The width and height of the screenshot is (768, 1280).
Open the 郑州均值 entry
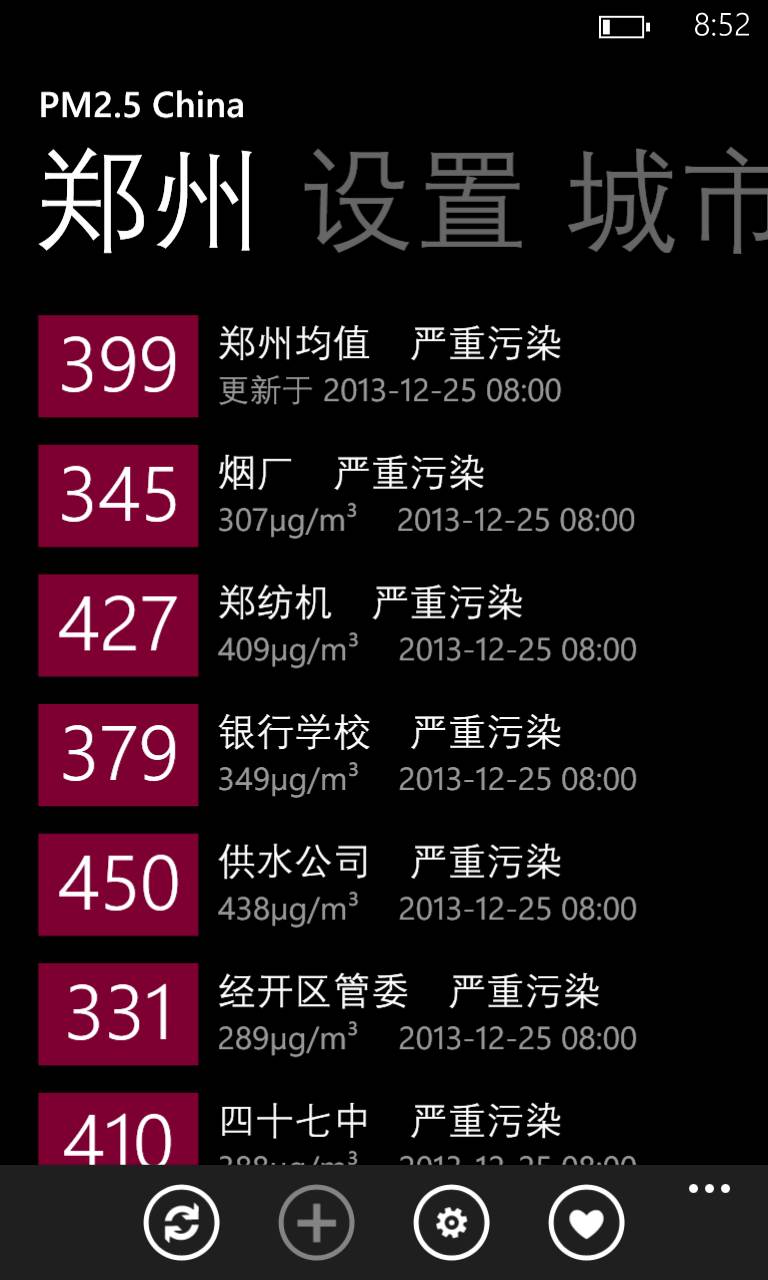[384, 366]
